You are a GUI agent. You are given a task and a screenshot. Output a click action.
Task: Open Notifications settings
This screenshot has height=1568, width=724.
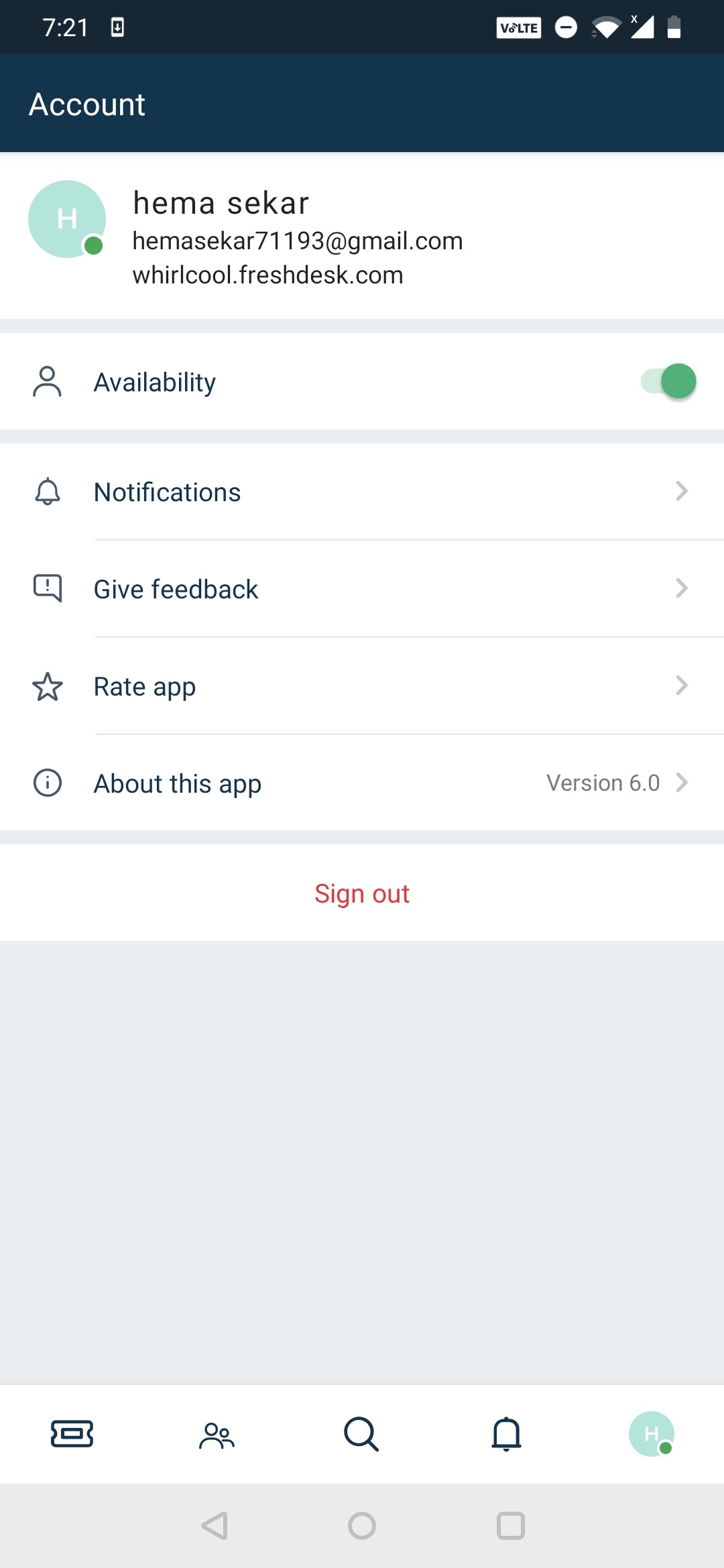tap(362, 492)
